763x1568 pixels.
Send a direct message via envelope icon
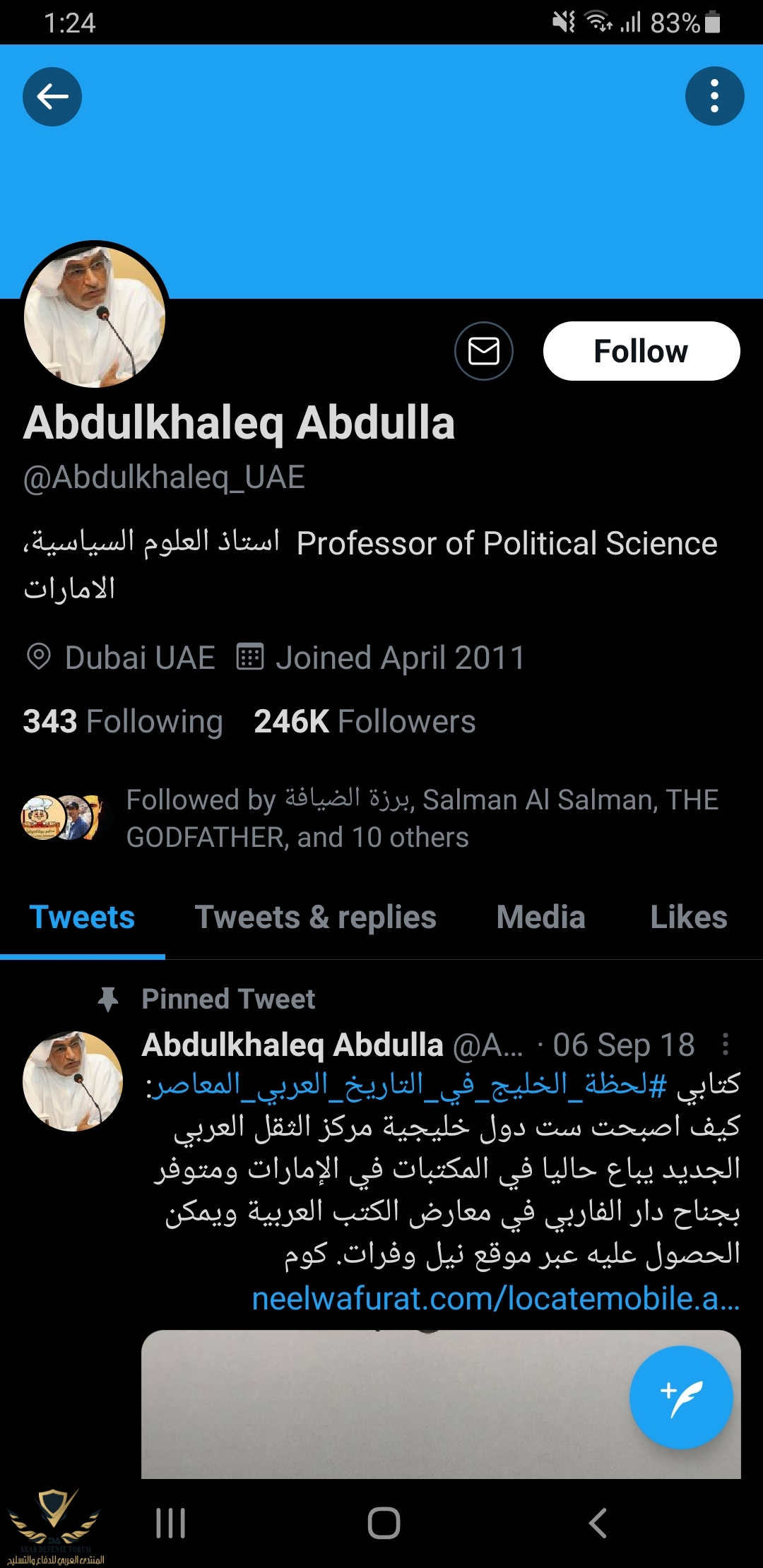click(x=484, y=351)
